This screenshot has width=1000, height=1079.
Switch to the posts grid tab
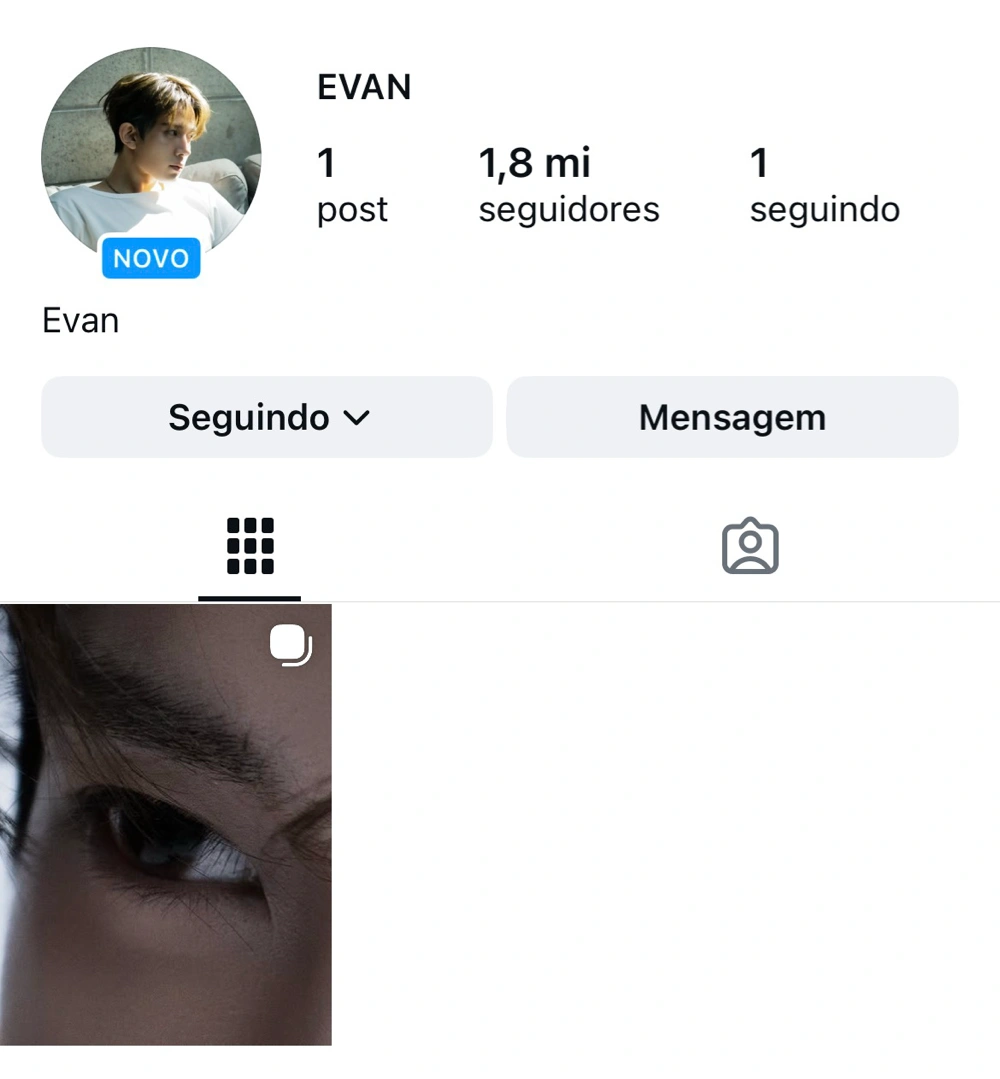pos(250,546)
